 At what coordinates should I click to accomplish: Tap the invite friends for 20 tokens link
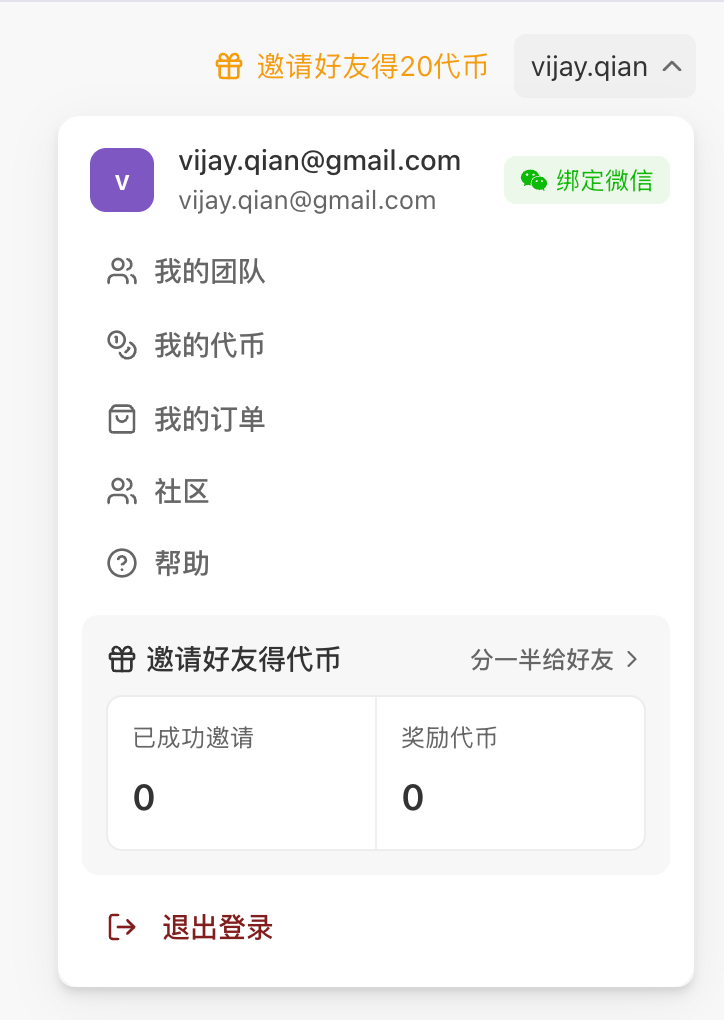pyautogui.click(x=352, y=67)
